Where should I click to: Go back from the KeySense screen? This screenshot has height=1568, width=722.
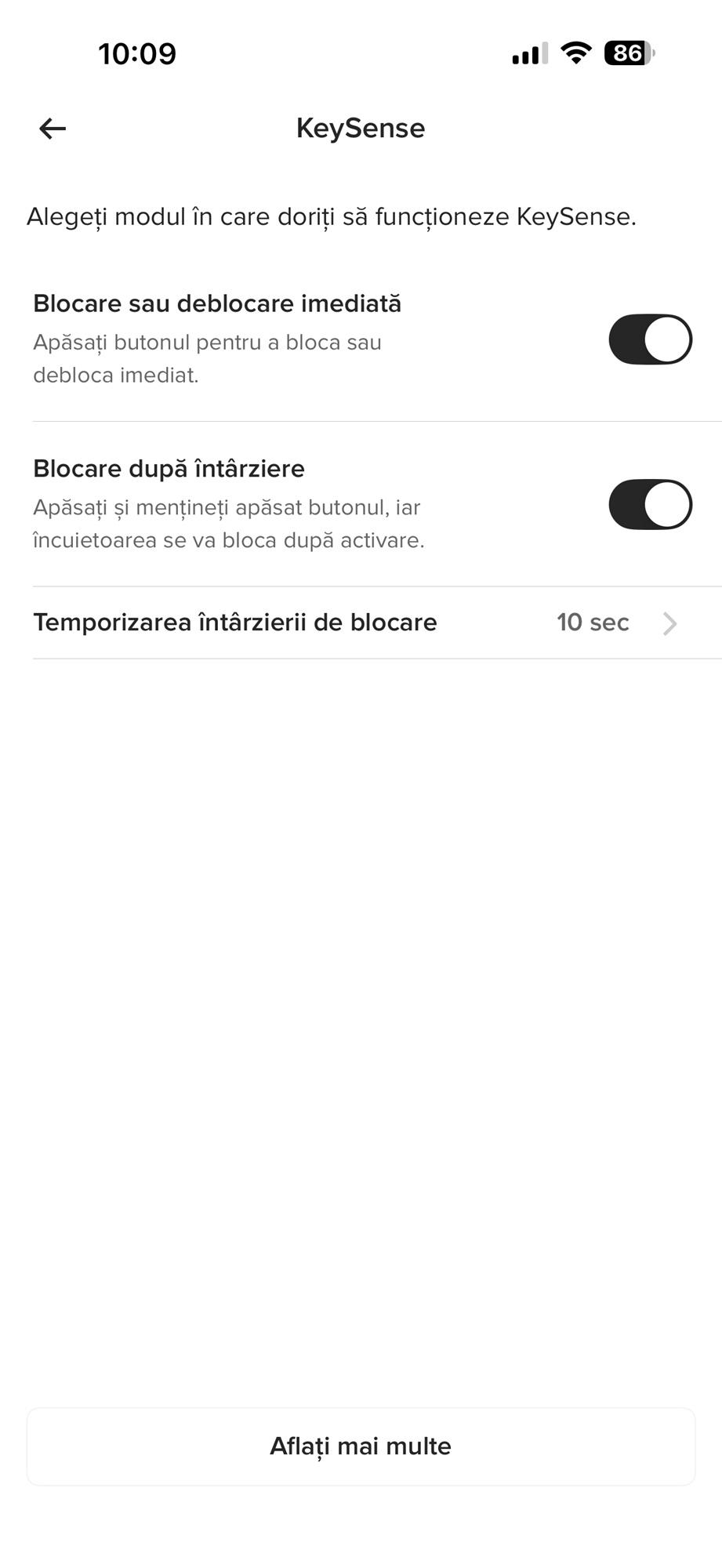[53, 129]
